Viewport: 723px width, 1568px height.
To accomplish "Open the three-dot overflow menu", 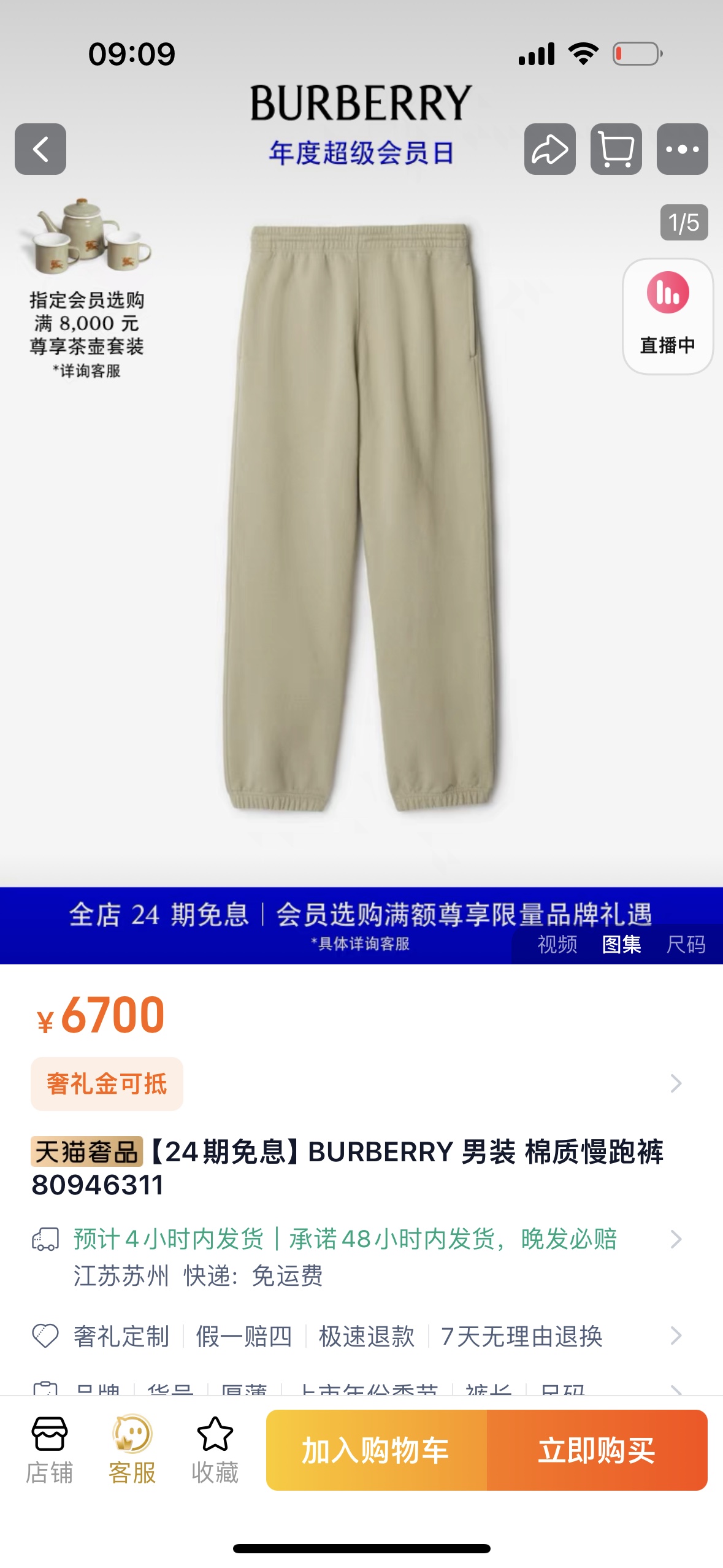I will click(x=682, y=149).
